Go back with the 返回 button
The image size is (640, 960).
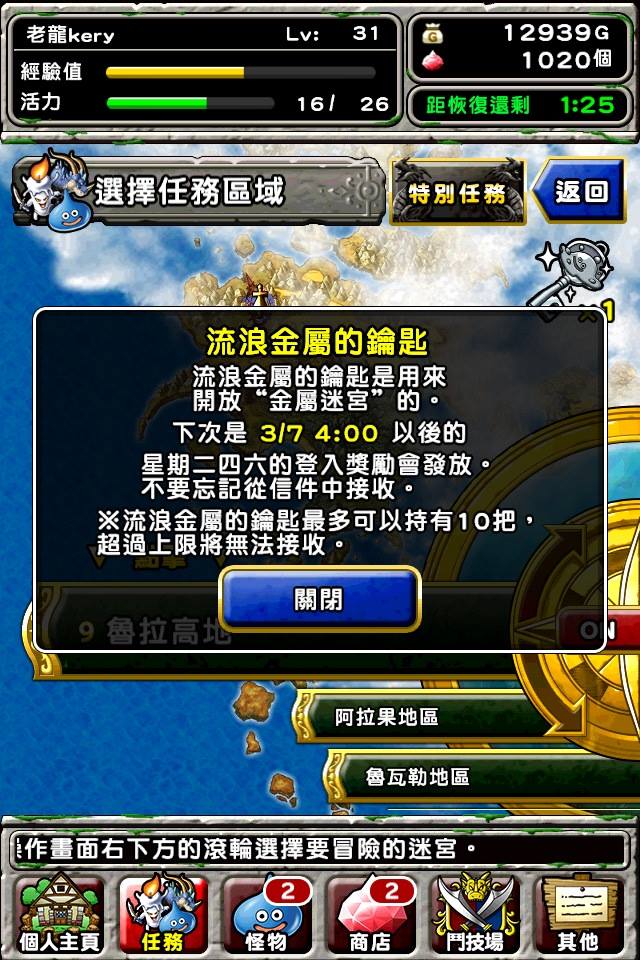click(582, 190)
